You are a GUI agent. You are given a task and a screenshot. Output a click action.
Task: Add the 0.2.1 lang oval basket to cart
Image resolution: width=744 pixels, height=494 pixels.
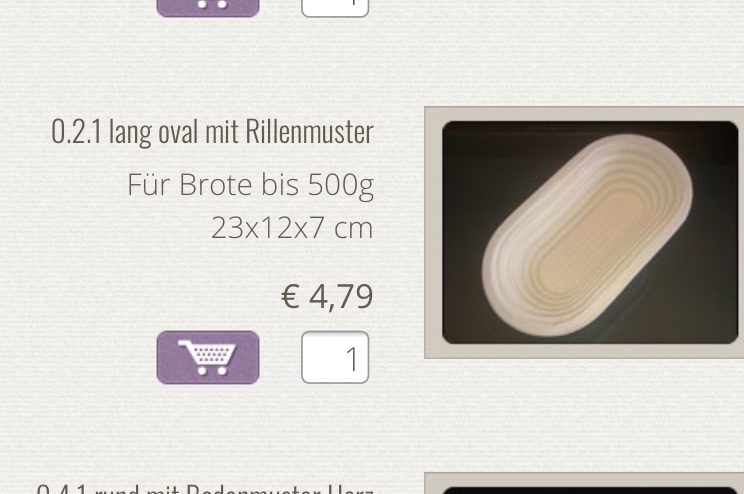point(207,357)
